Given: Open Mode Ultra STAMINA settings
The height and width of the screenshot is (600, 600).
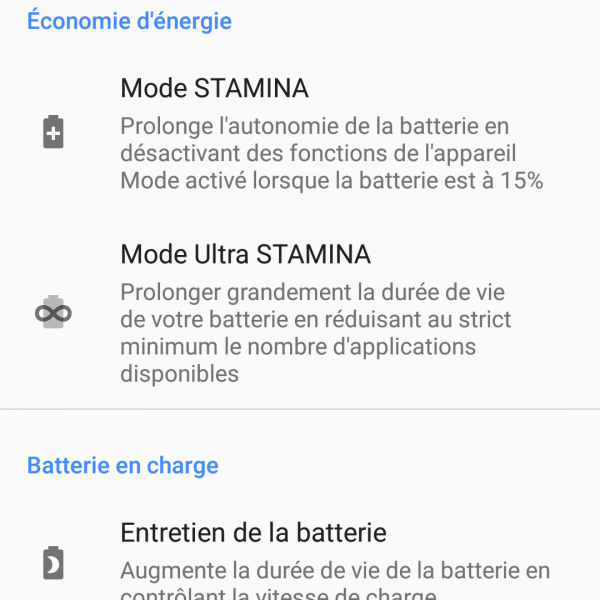Looking at the screenshot, I should pos(300,313).
